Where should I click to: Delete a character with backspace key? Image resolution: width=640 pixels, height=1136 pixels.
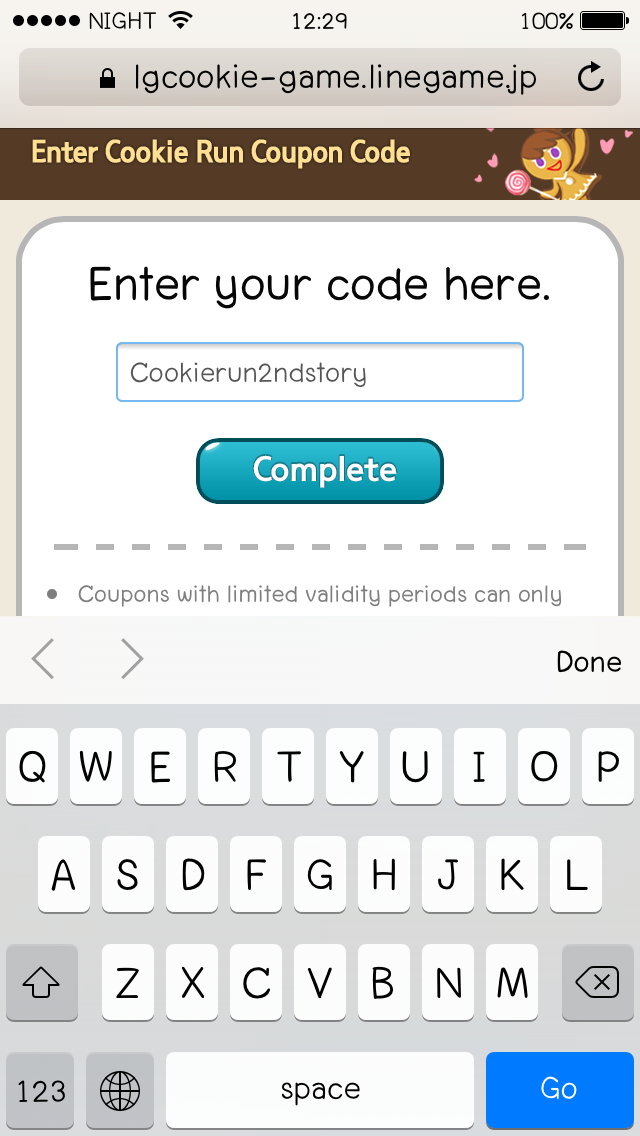pos(598,983)
